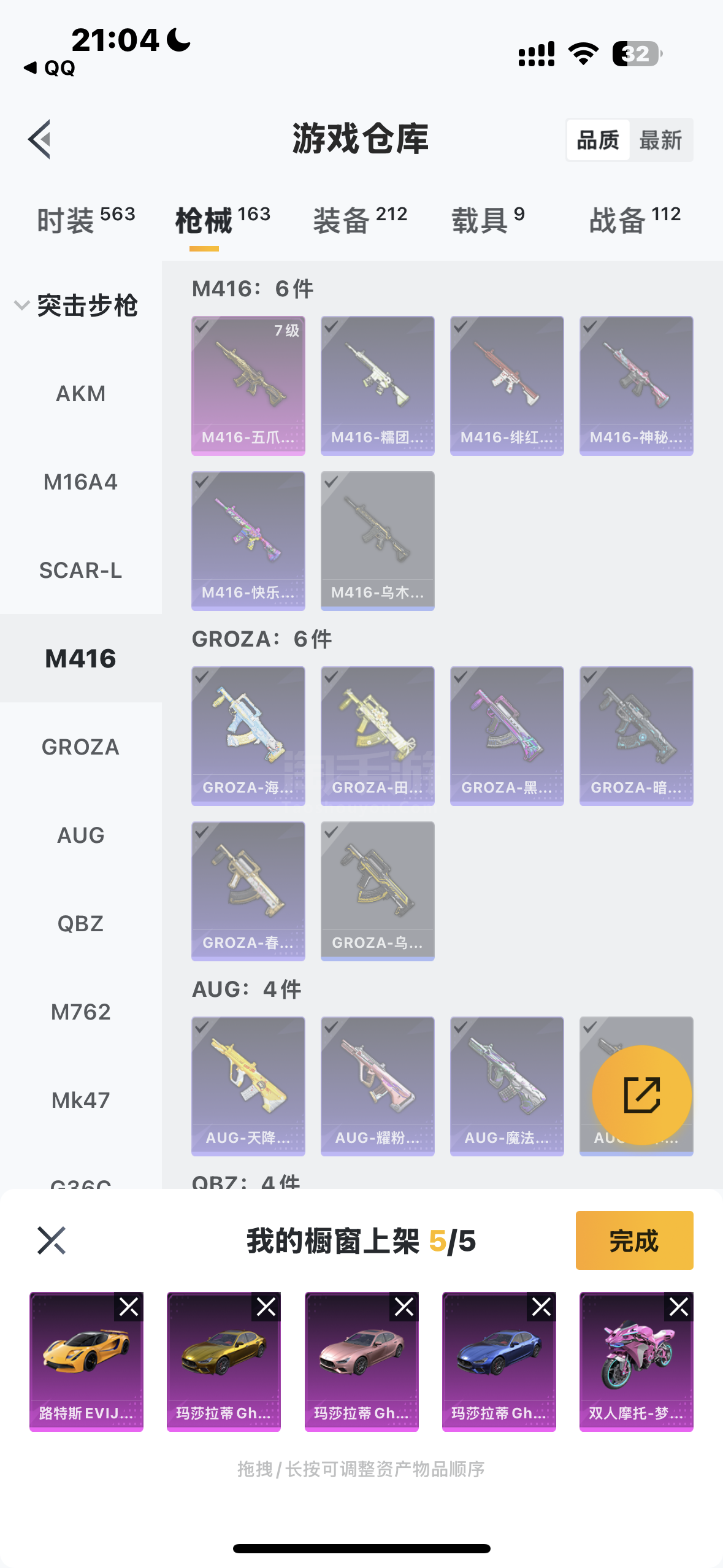
Task: Remove 路特斯EVIJ car from showcase
Action: (129, 1307)
